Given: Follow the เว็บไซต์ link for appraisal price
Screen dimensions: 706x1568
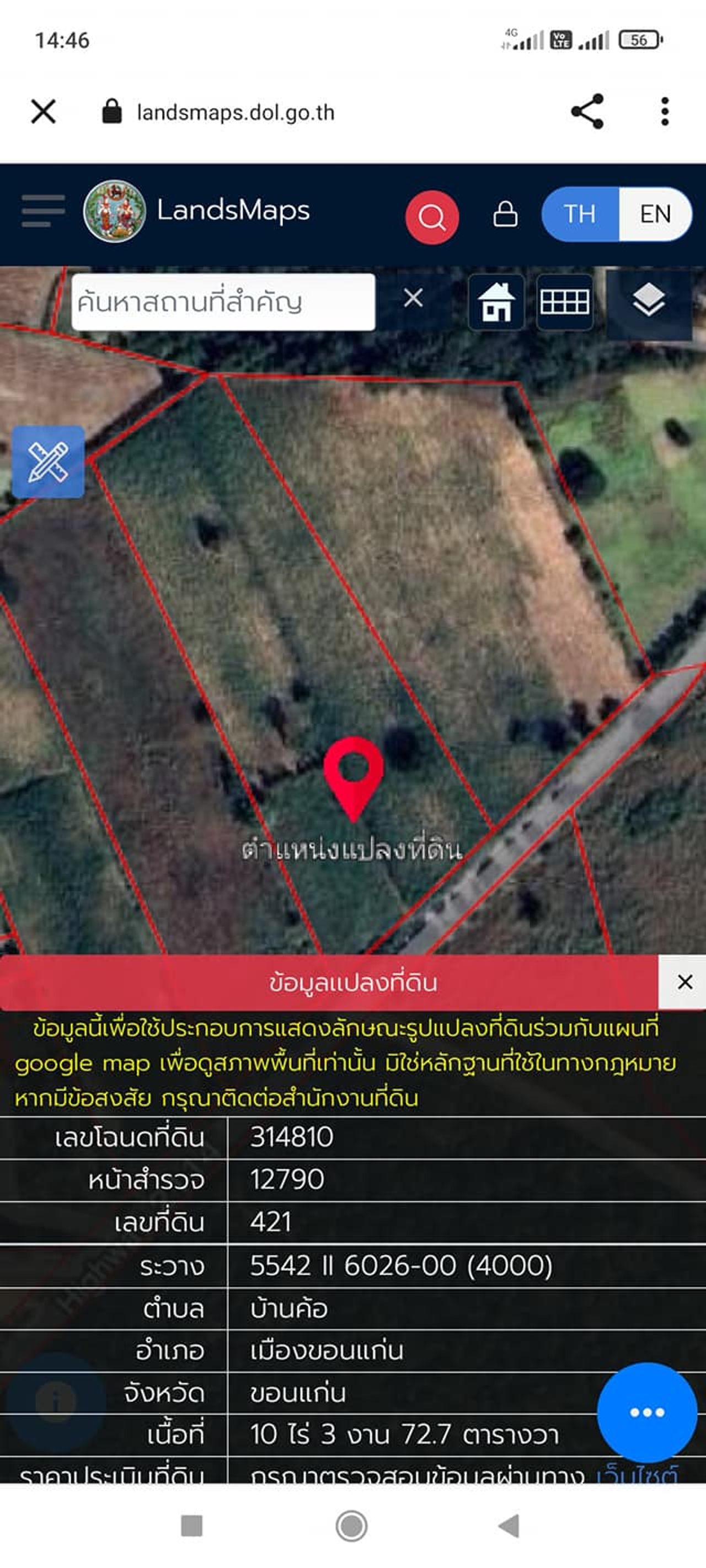Looking at the screenshot, I should (x=637, y=1474).
